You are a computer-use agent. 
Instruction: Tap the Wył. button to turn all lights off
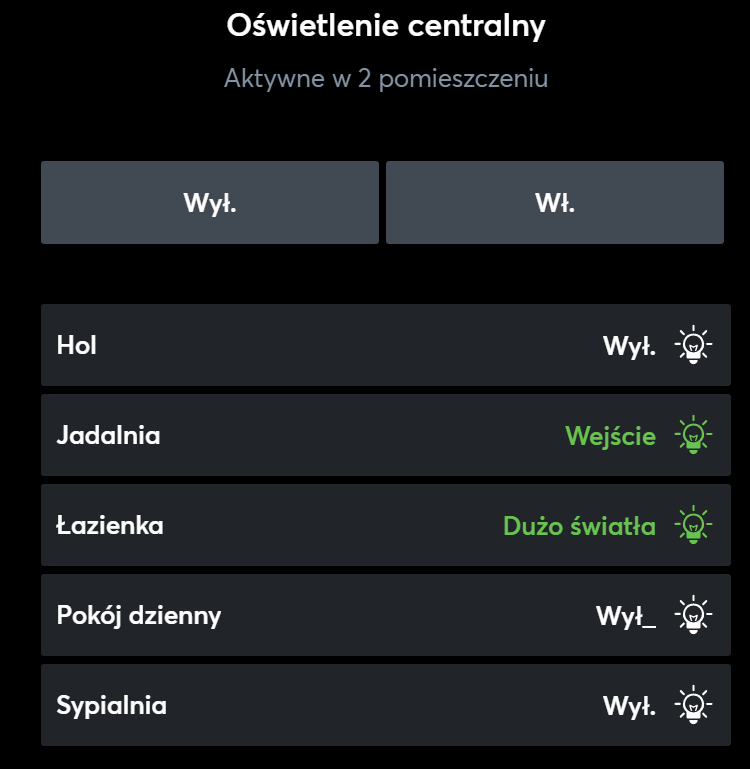coord(210,203)
